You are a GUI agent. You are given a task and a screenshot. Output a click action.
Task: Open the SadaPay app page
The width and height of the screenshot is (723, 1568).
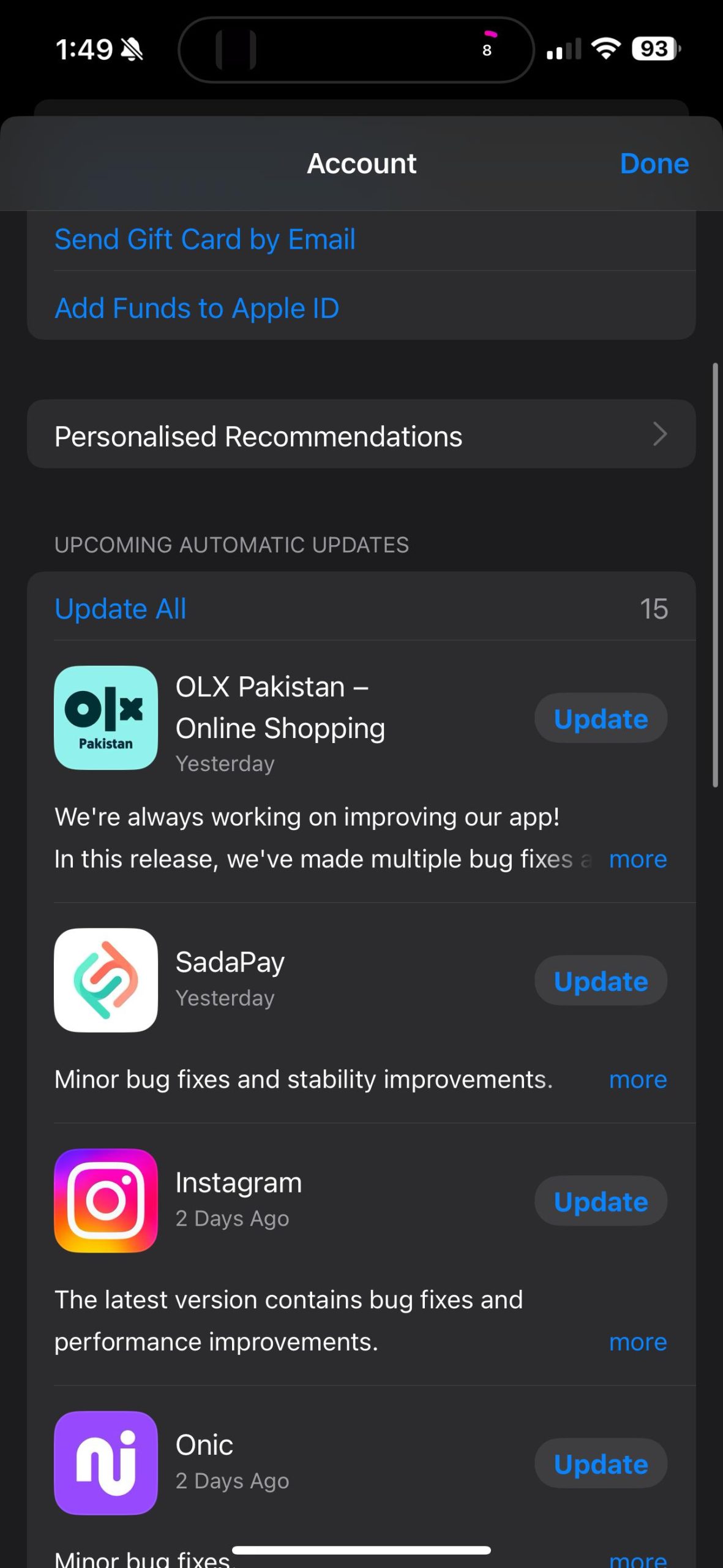click(106, 980)
